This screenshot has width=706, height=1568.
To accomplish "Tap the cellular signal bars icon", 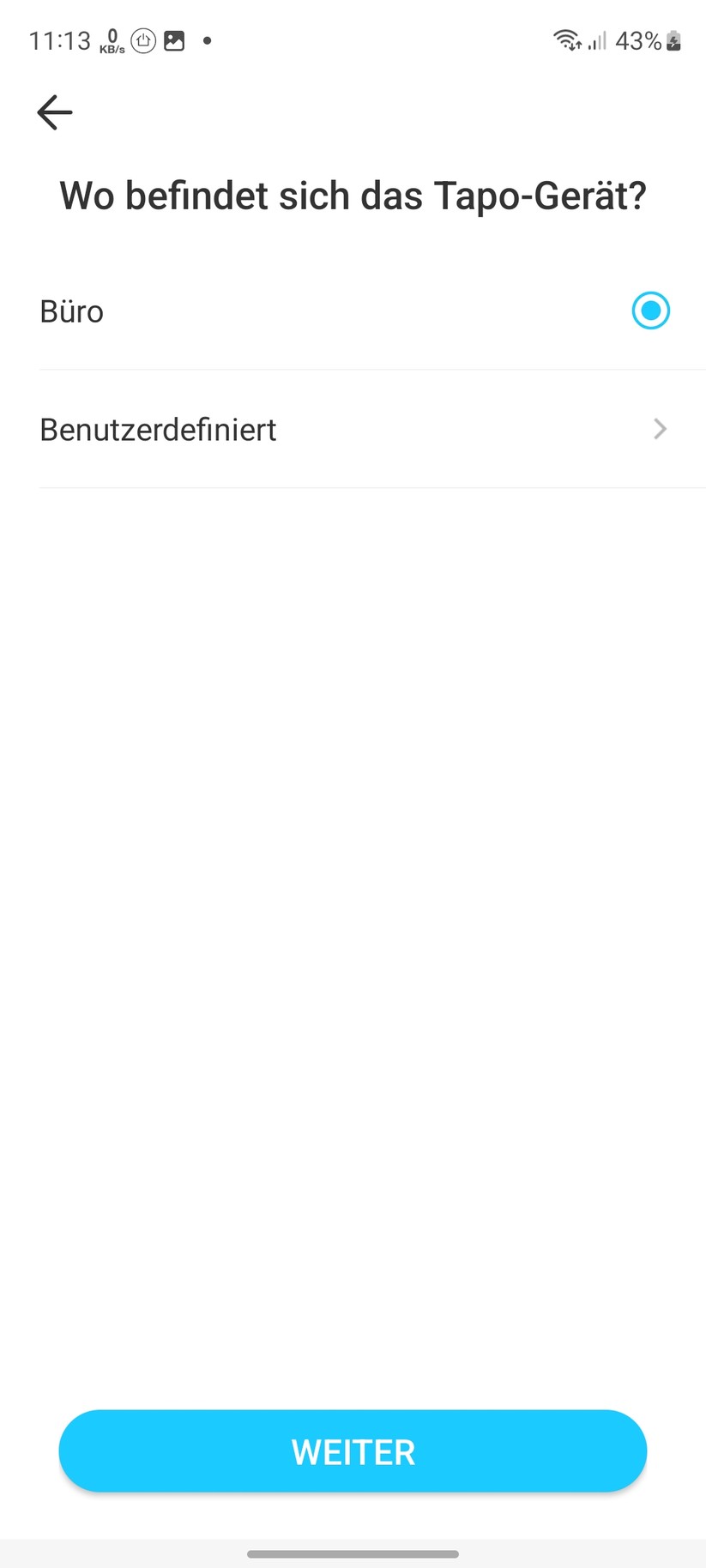I will pos(595,40).
